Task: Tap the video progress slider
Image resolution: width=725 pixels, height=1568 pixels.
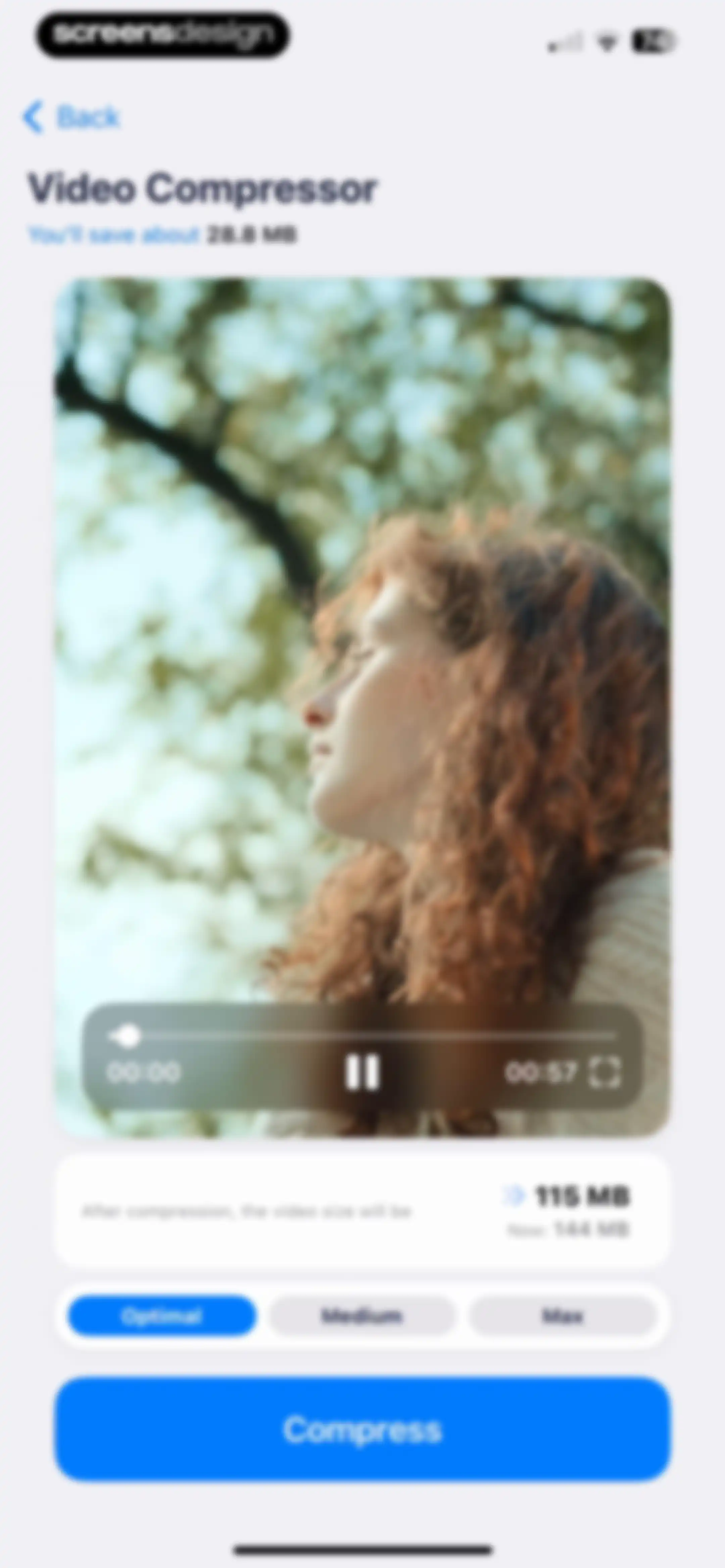Action: [361, 1036]
